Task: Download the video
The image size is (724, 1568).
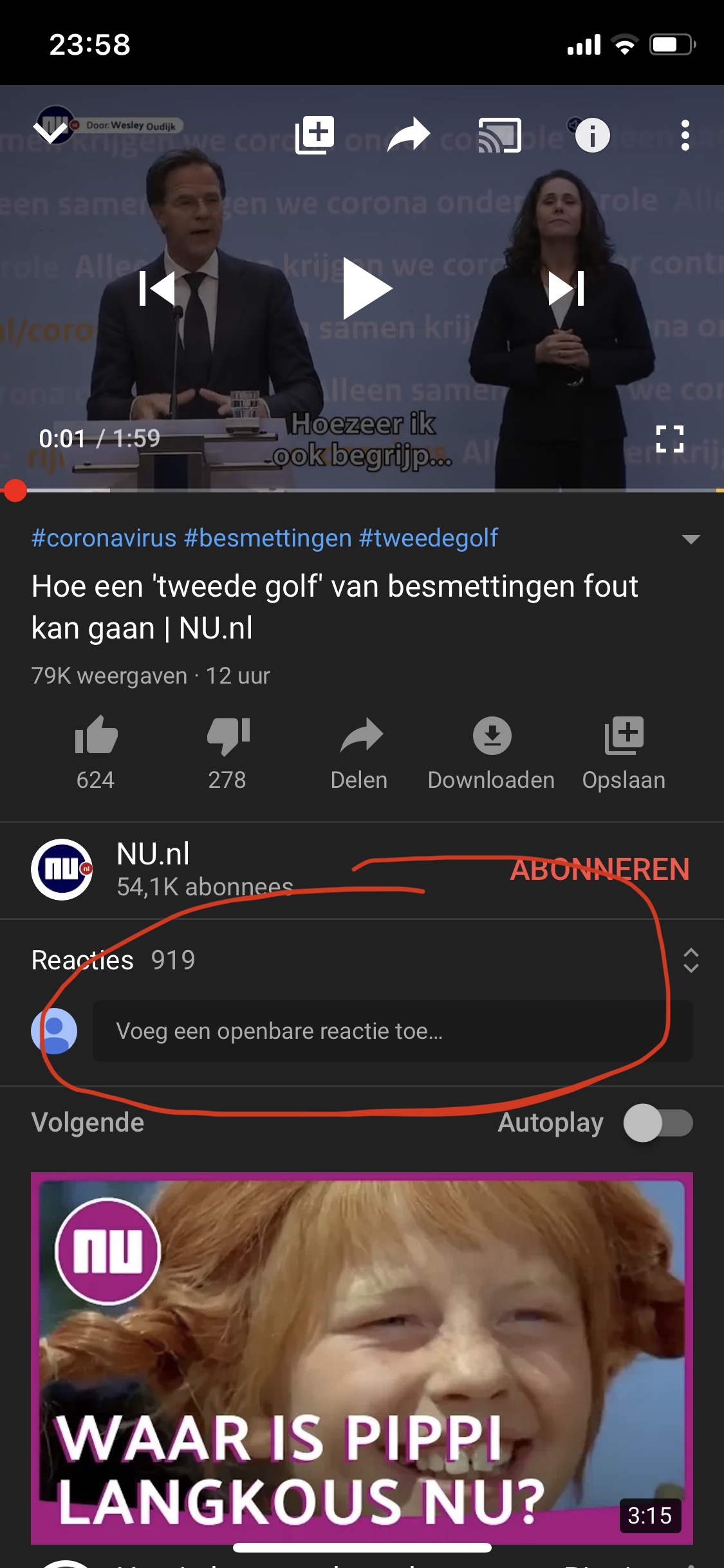Action: coord(491,752)
